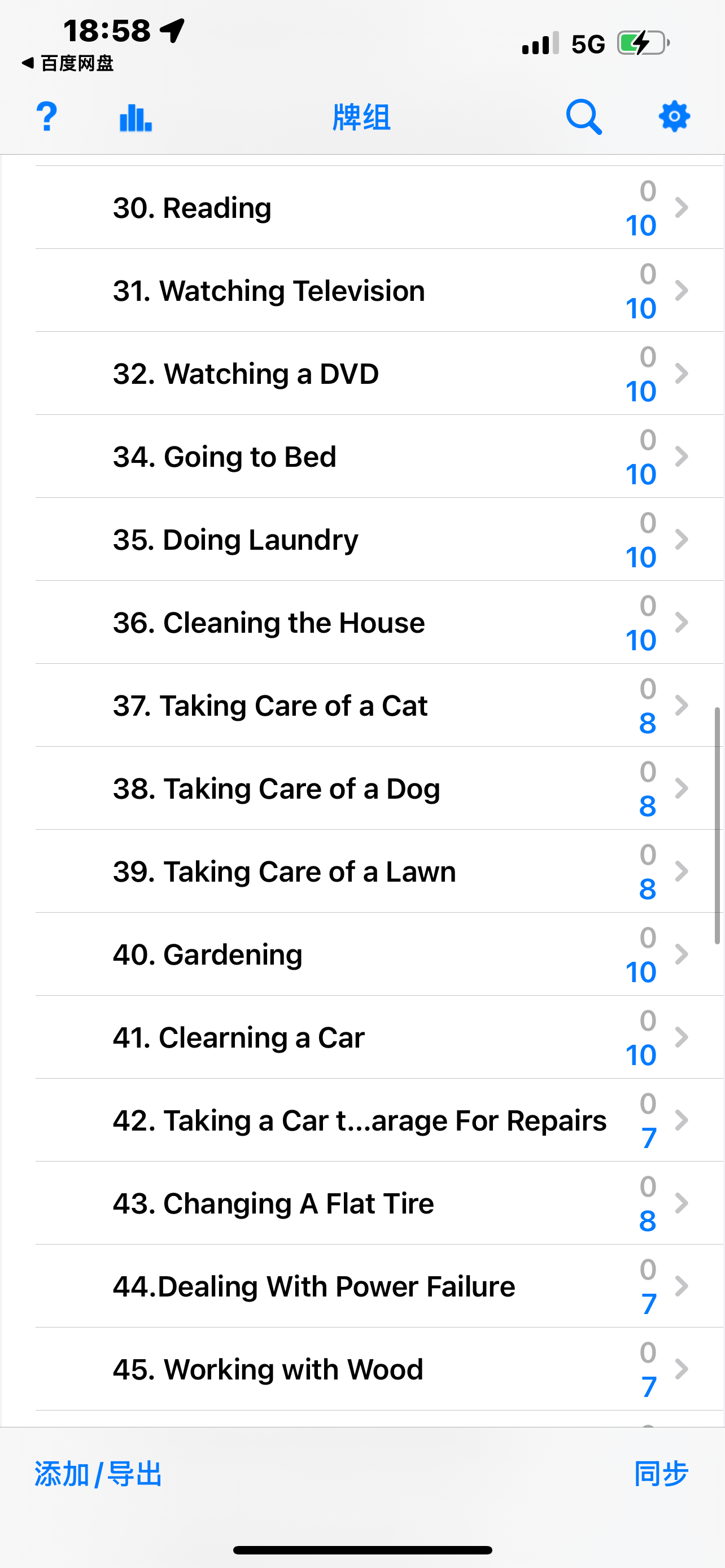
Task: Open deck 36. Cleaning the House
Action: 379,623
